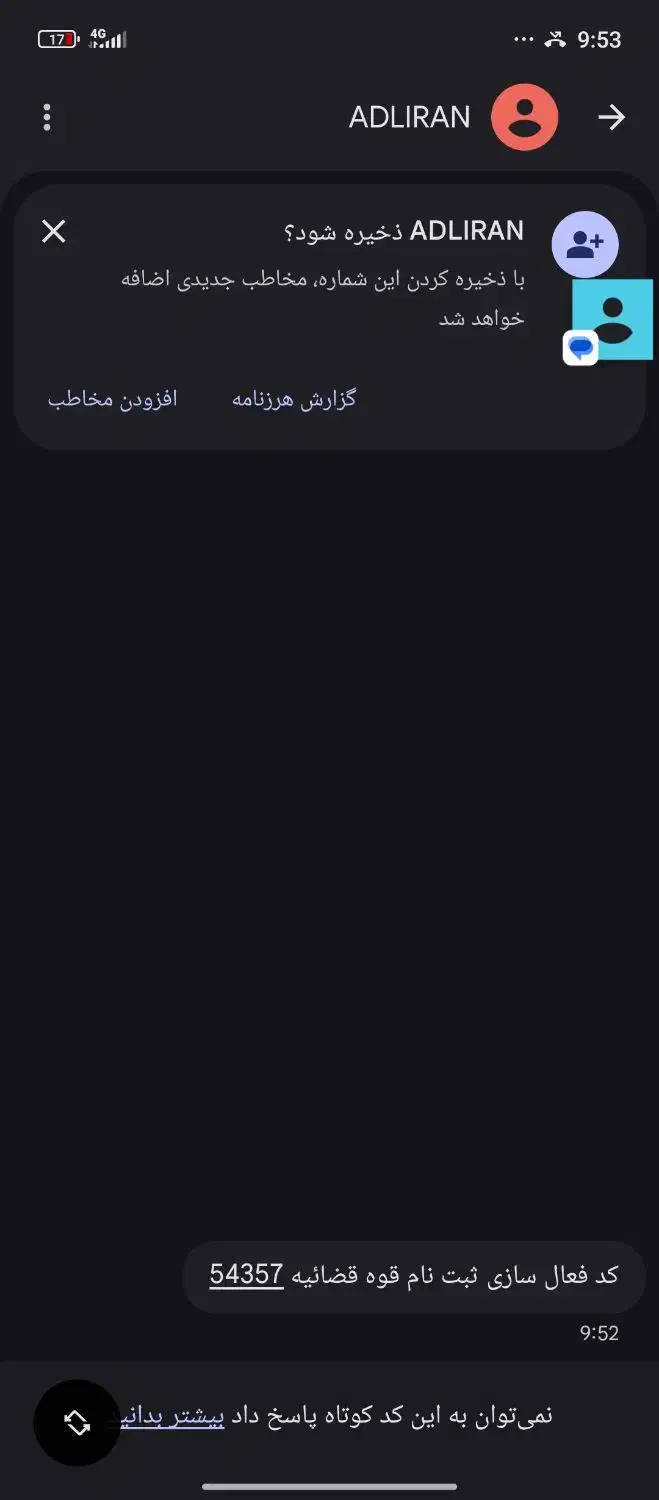Open the بیشتر بدانید link
This screenshot has width=659, height=1500.
(172, 1416)
